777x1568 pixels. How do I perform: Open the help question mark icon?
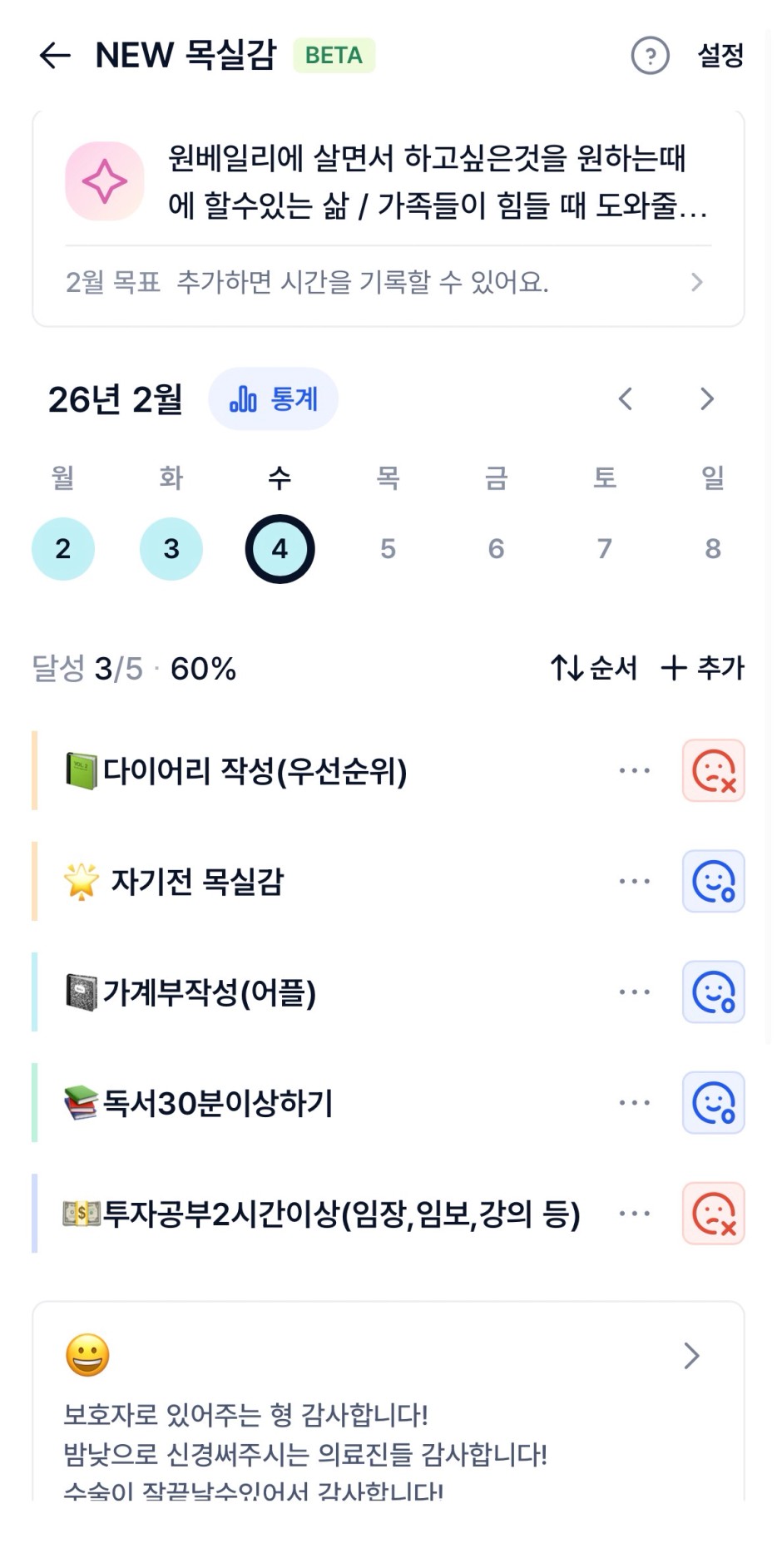tap(650, 56)
